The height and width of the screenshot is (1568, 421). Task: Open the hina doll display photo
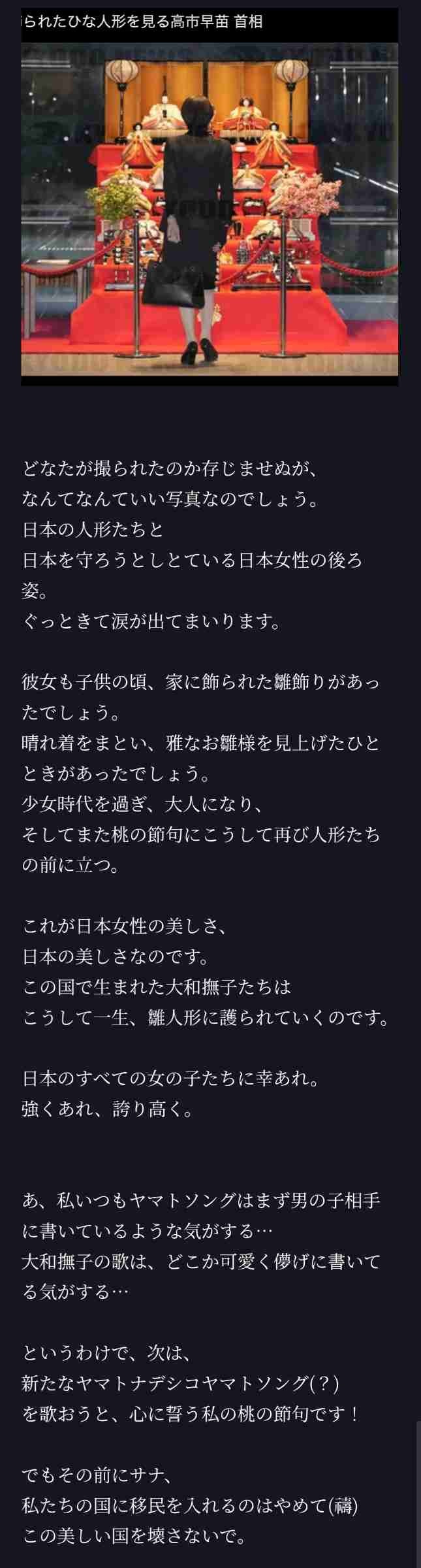(210, 209)
